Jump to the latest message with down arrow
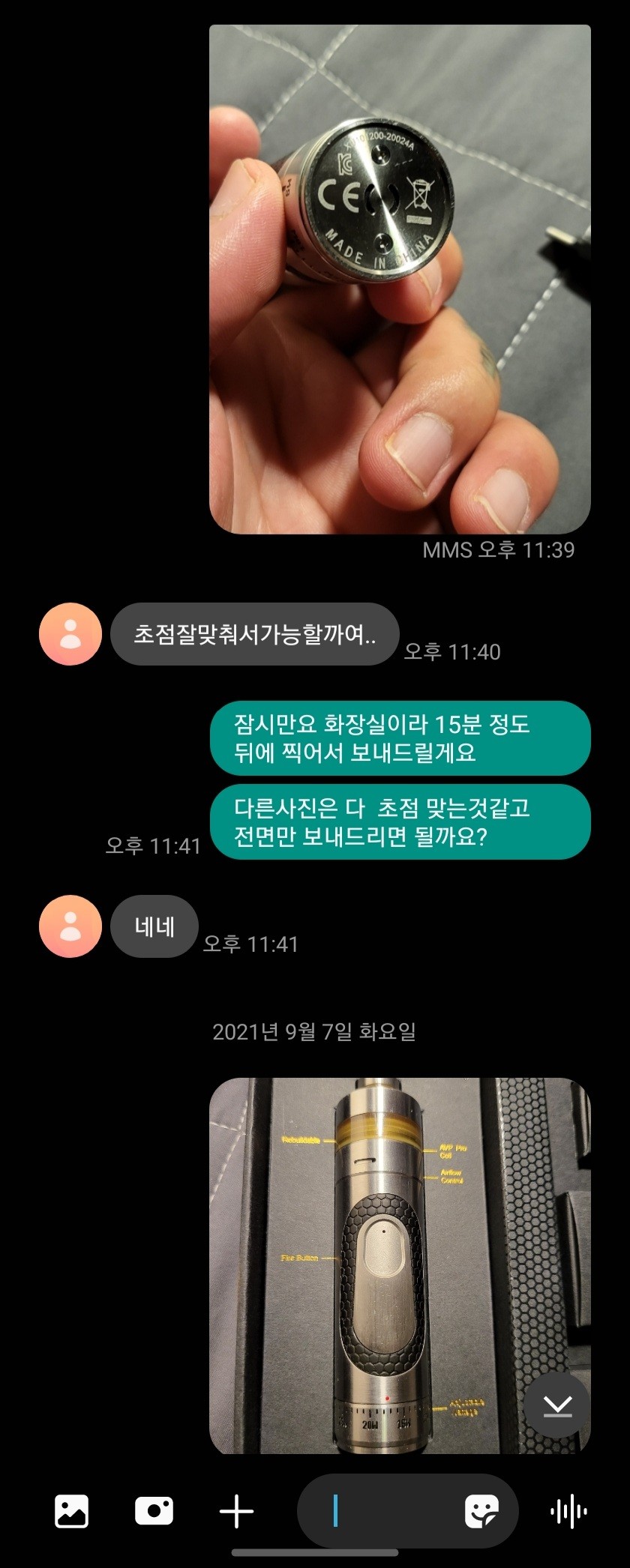The image size is (630, 1568). (557, 1406)
